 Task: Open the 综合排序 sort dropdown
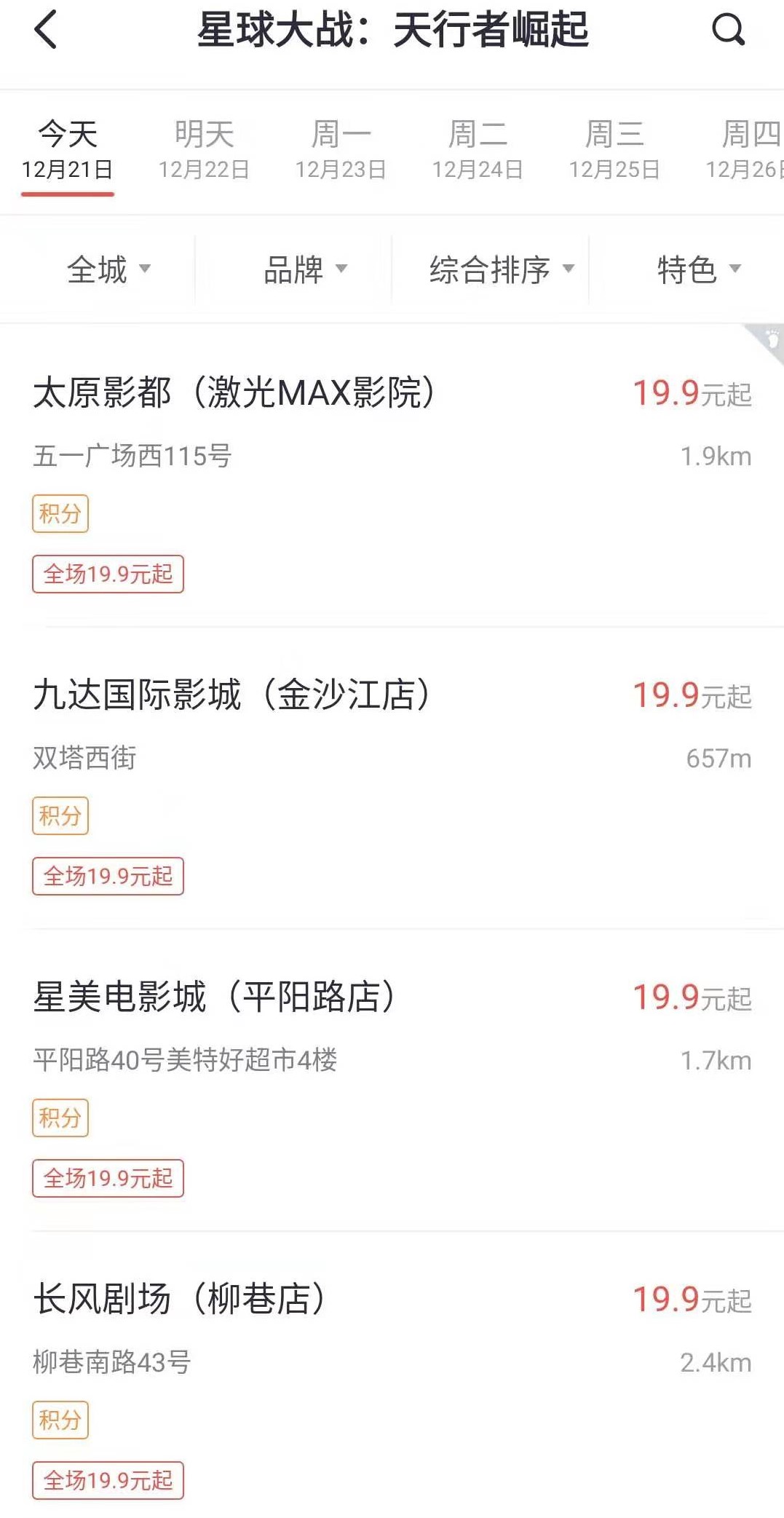point(502,269)
